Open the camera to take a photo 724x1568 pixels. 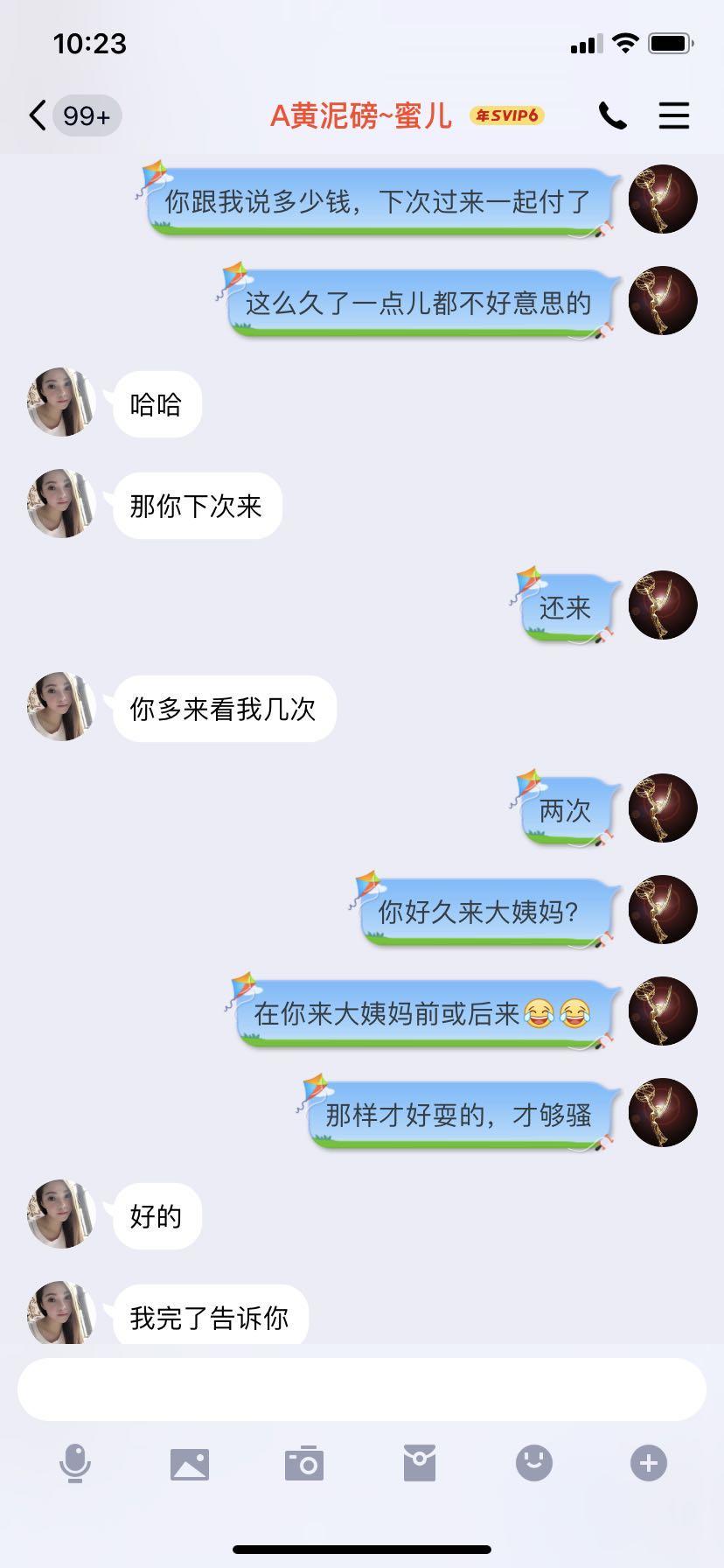[304, 1463]
